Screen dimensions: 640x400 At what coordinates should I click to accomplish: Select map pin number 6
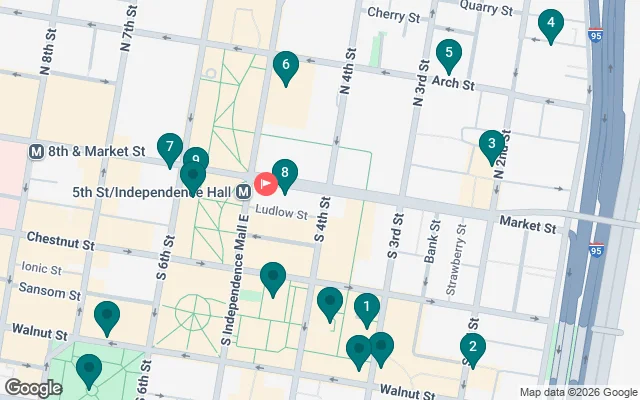(x=286, y=66)
